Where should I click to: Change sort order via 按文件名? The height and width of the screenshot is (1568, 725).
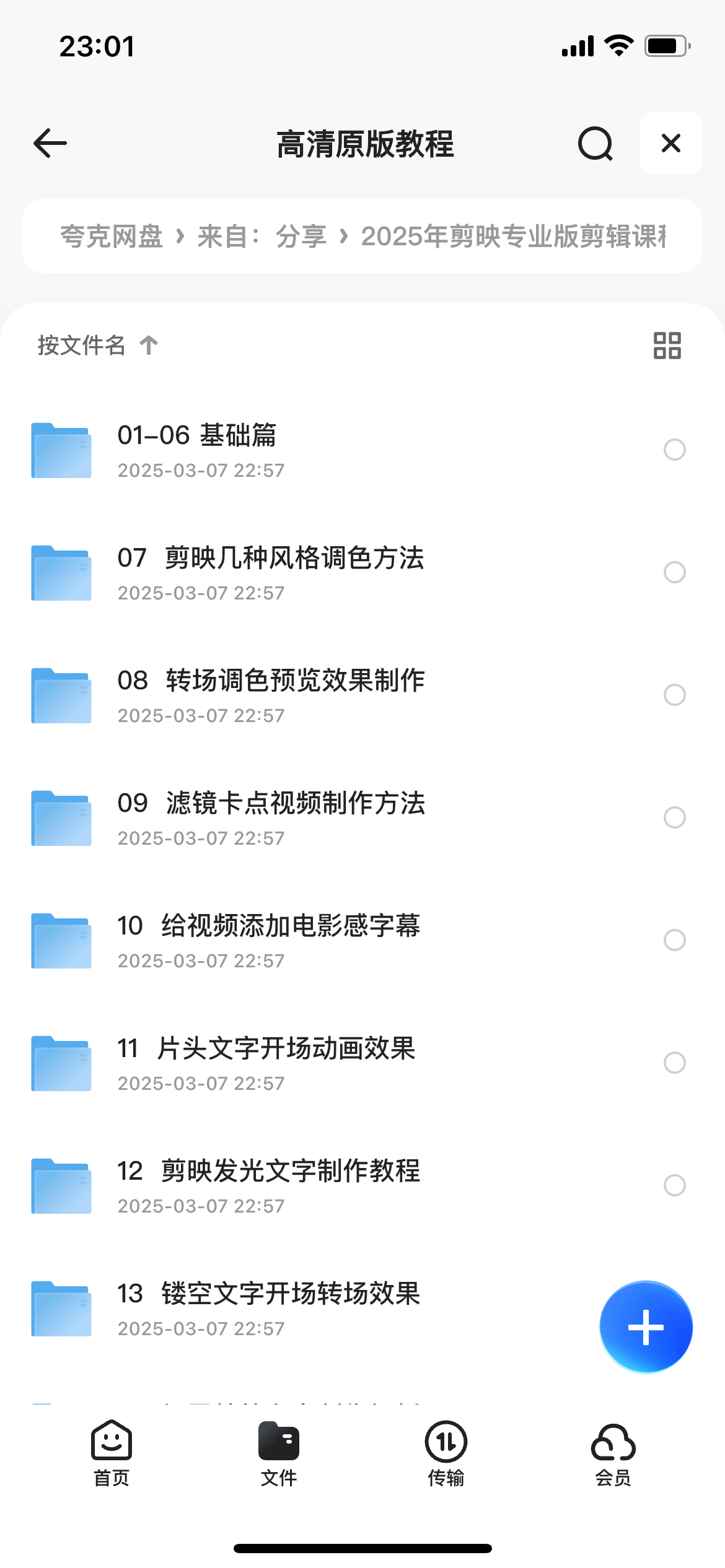(98, 345)
